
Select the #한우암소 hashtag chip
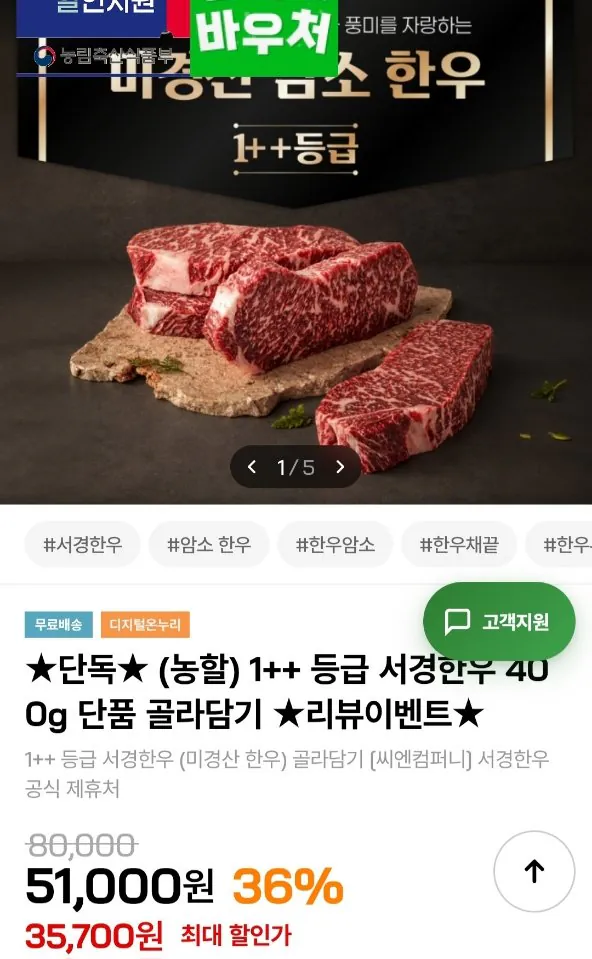pos(335,544)
